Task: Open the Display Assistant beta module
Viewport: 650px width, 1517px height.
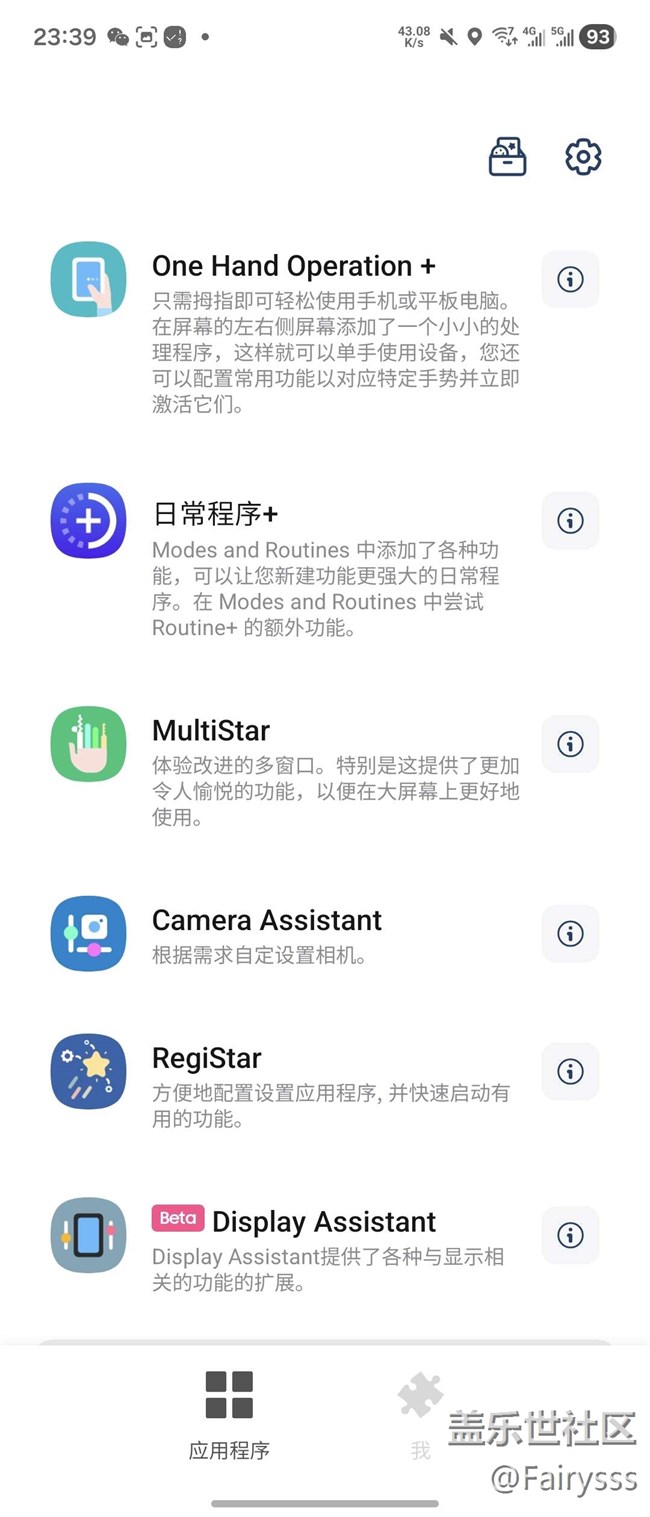Action: pos(323,1222)
